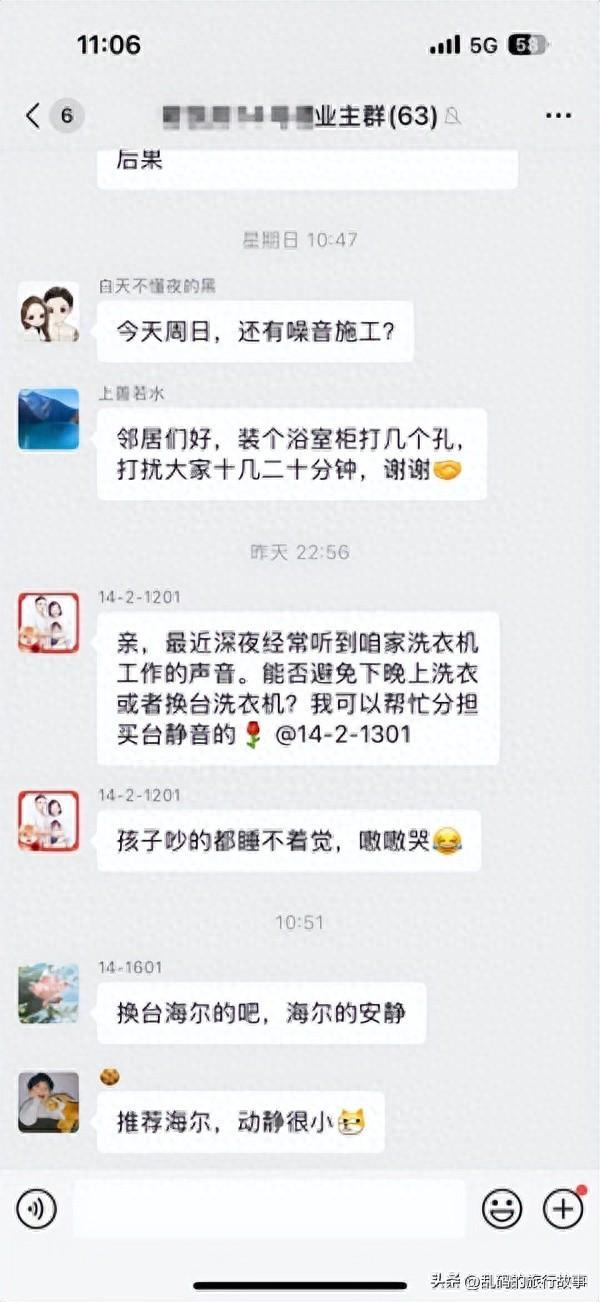Switch to voice message input
This screenshot has width=600, height=1302.
(x=37, y=1210)
